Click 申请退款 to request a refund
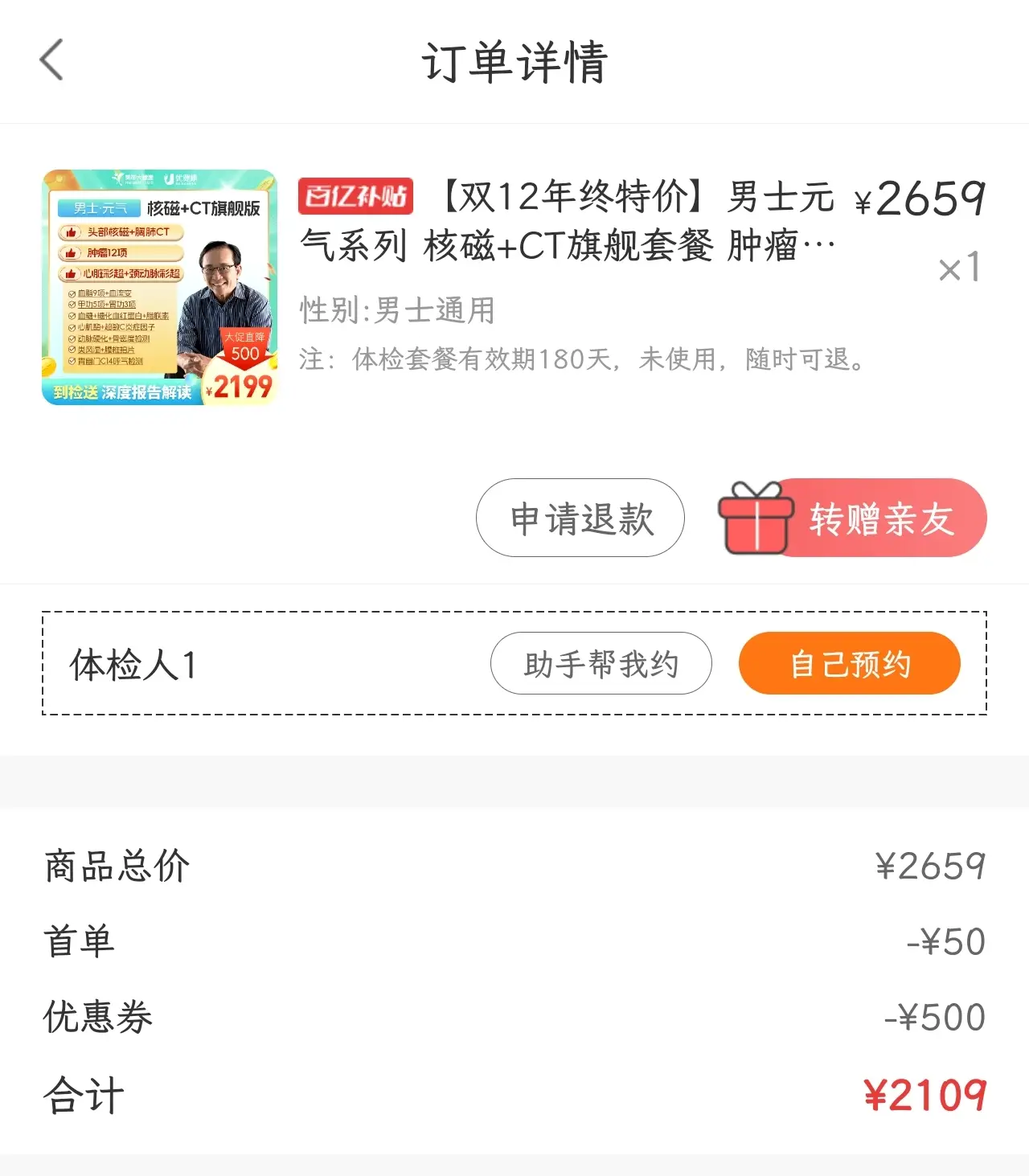The width and height of the screenshot is (1029, 1176). 580,518
